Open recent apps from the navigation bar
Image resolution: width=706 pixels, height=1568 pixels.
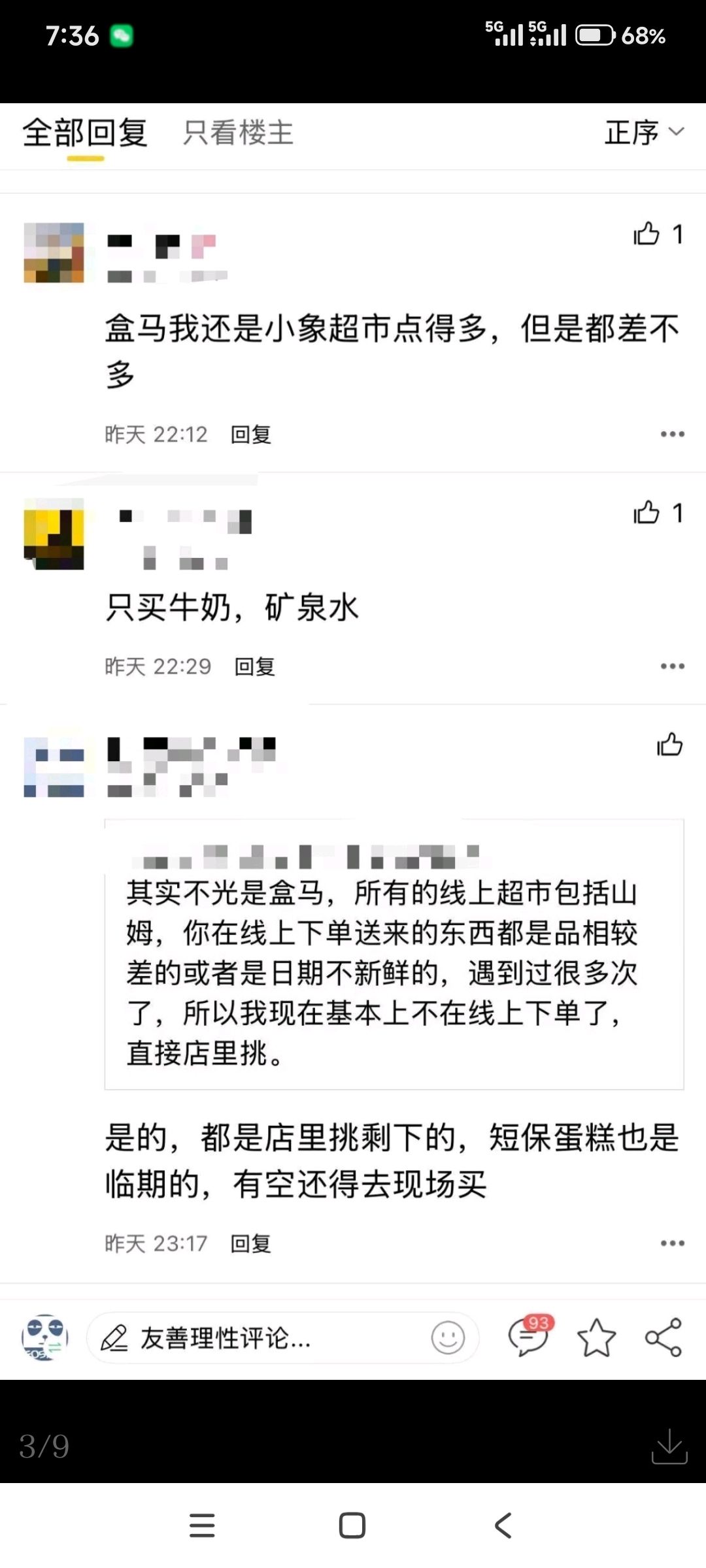202,1526
